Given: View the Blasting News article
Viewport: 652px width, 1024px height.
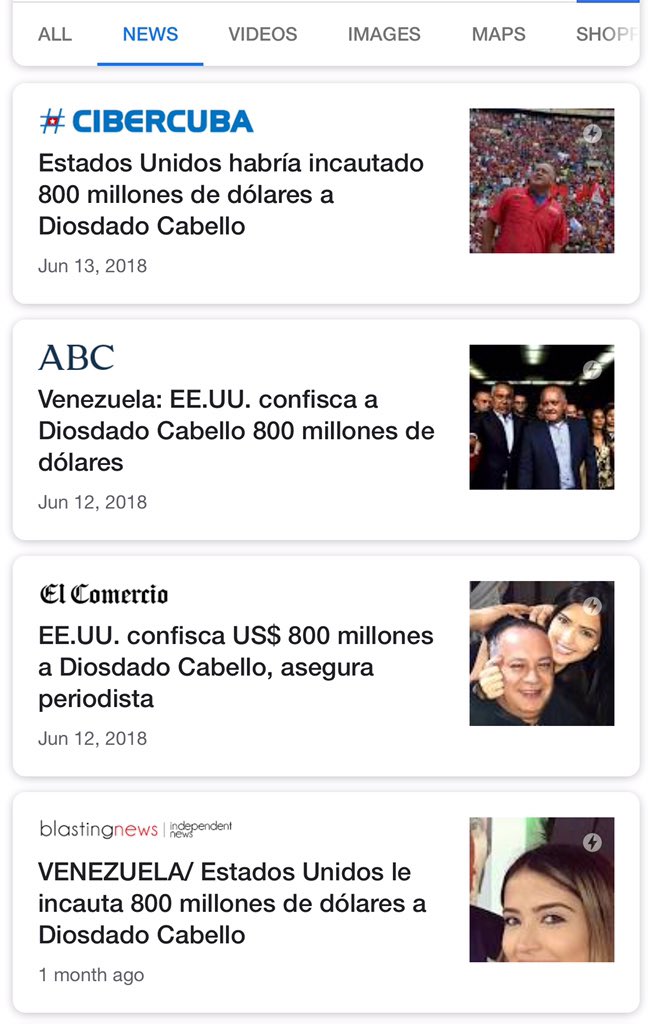Looking at the screenshot, I should tap(232, 903).
